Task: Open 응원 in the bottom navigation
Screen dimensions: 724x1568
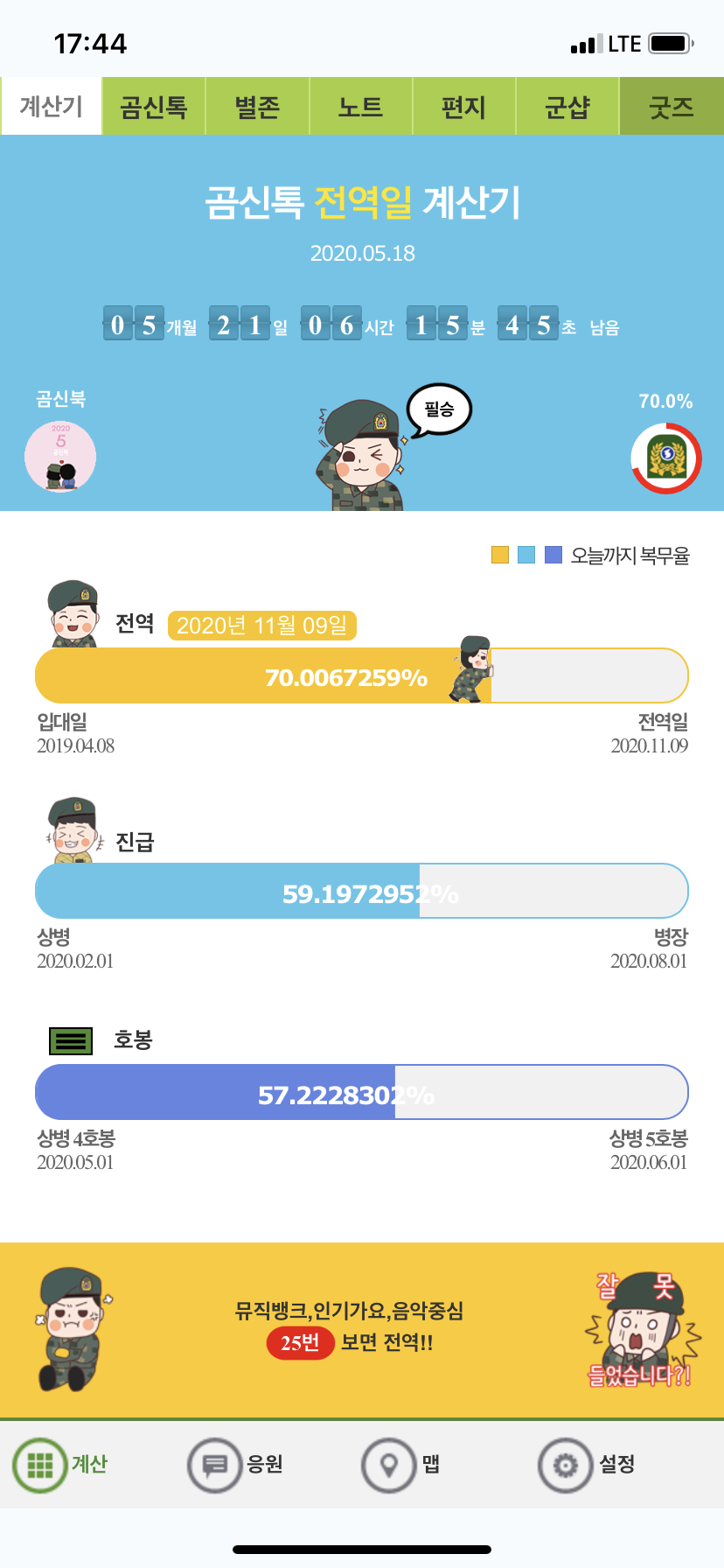Action: 236,1464
